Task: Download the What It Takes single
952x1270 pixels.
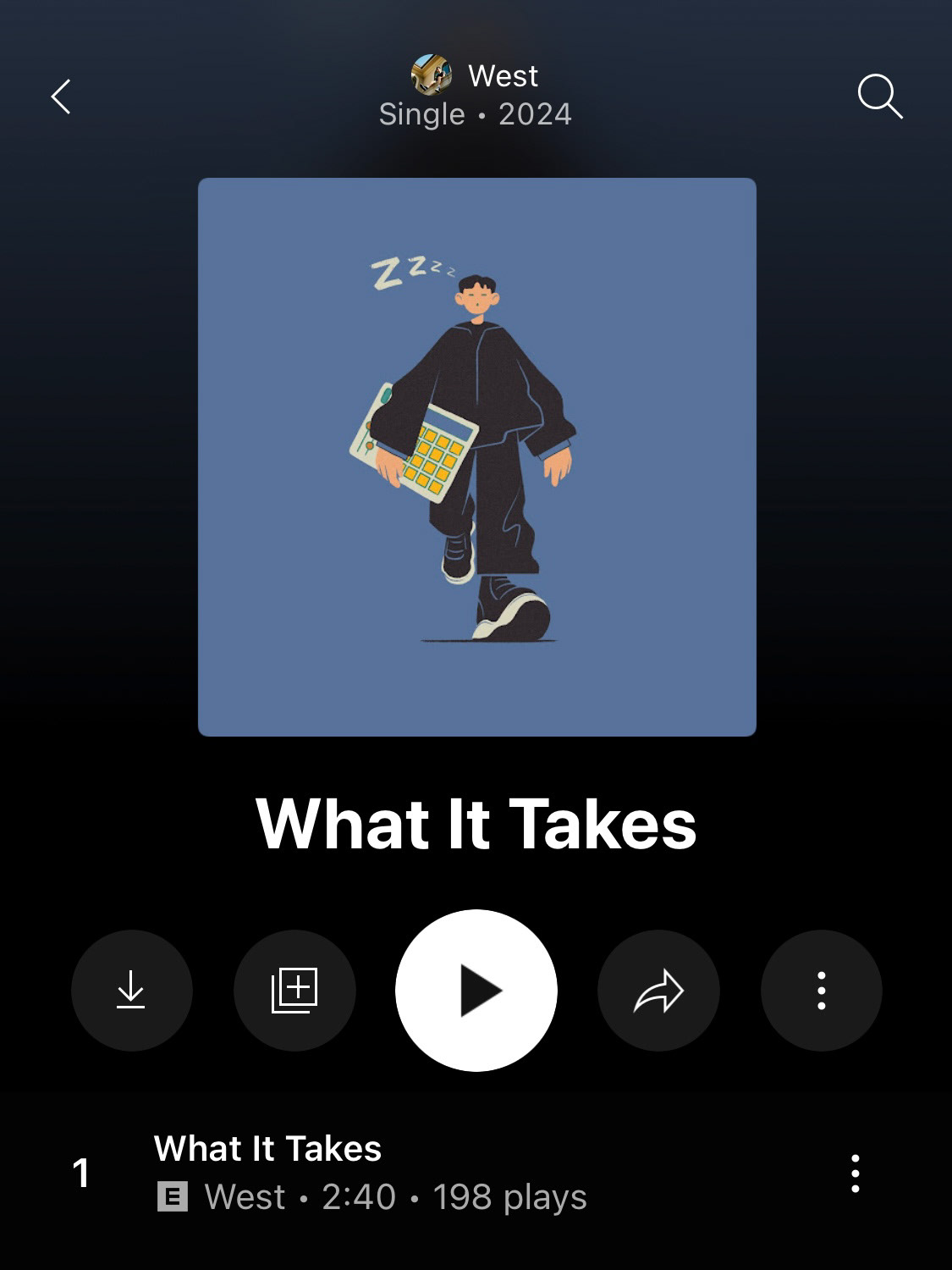Action: (131, 990)
